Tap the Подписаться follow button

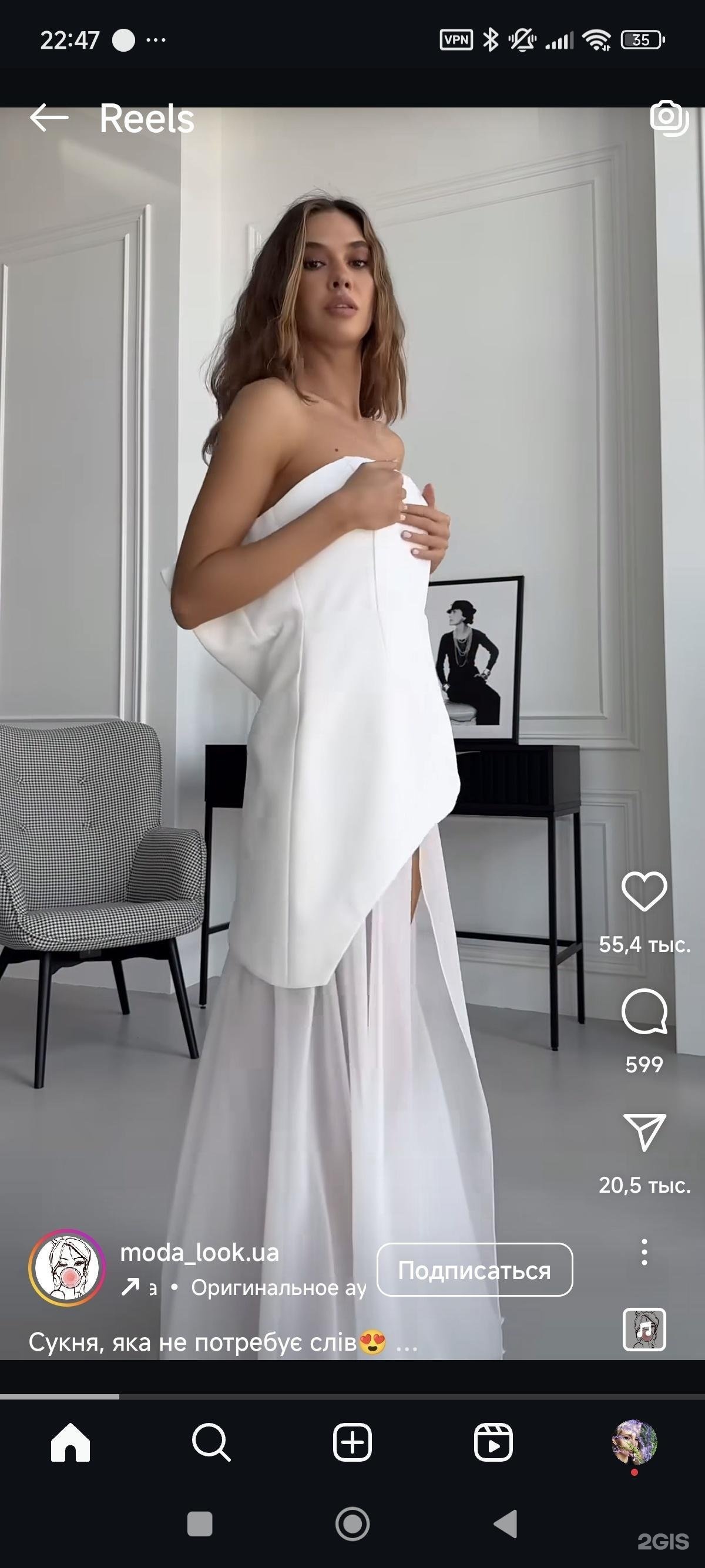474,1270
